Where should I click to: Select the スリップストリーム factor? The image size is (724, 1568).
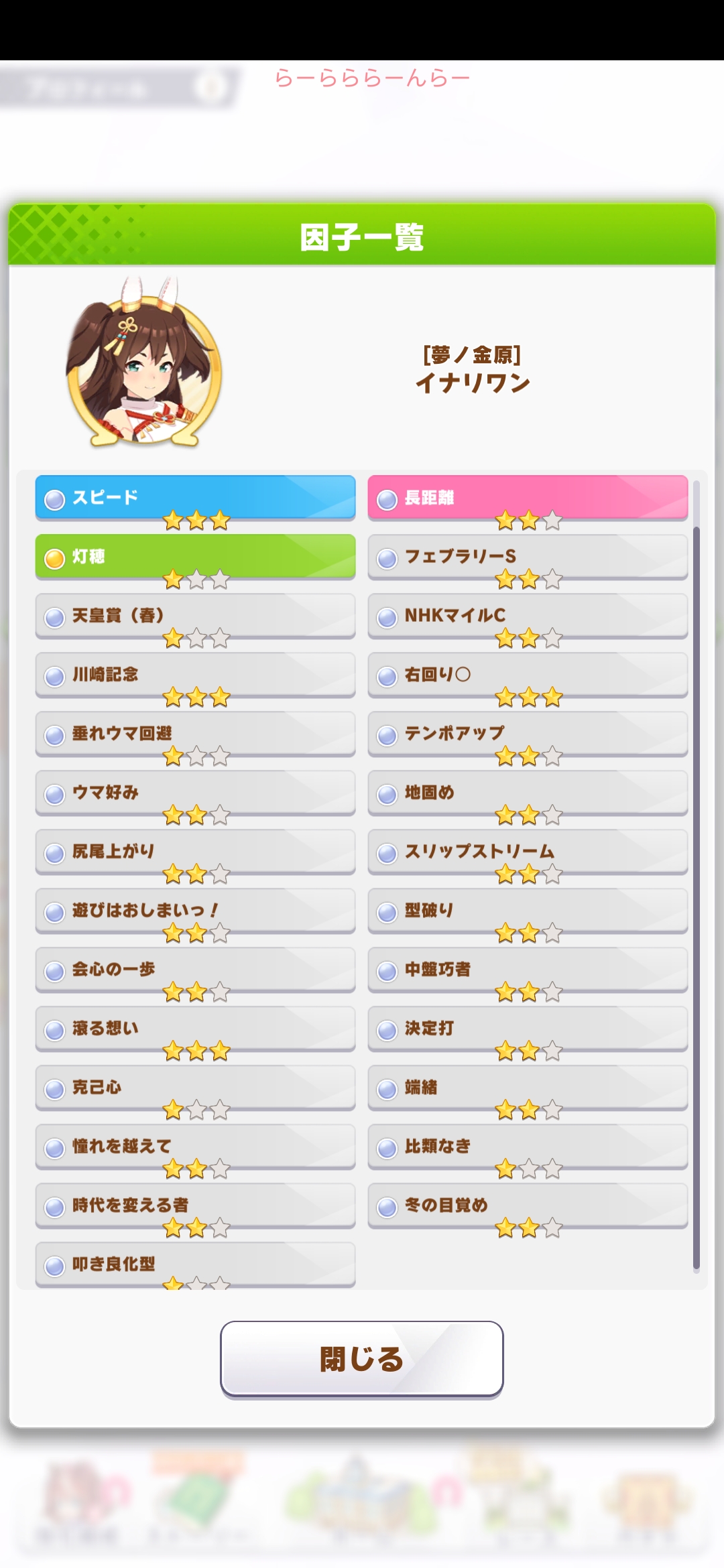(528, 852)
